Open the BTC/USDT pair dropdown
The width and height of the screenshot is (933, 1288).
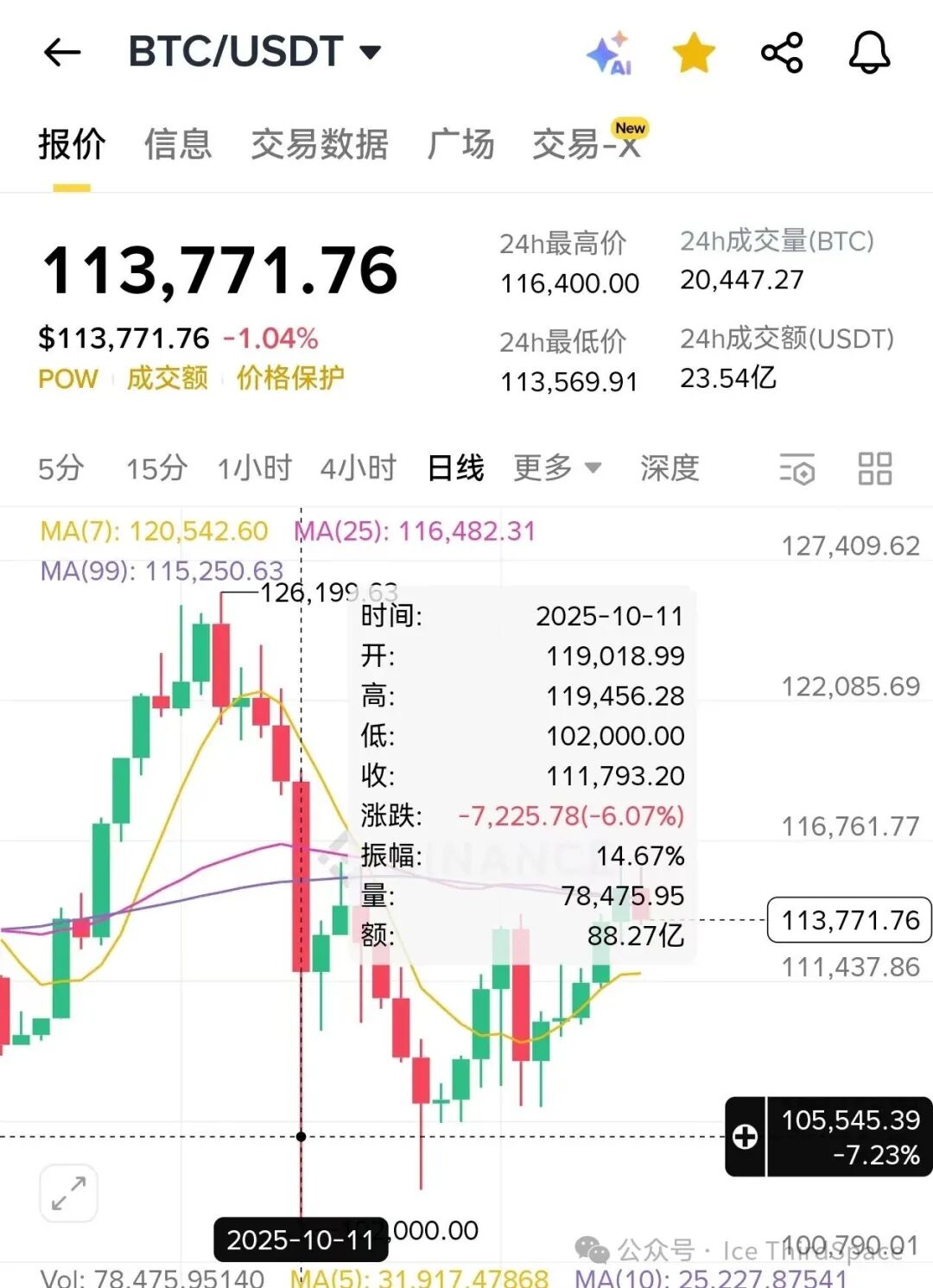(255, 52)
